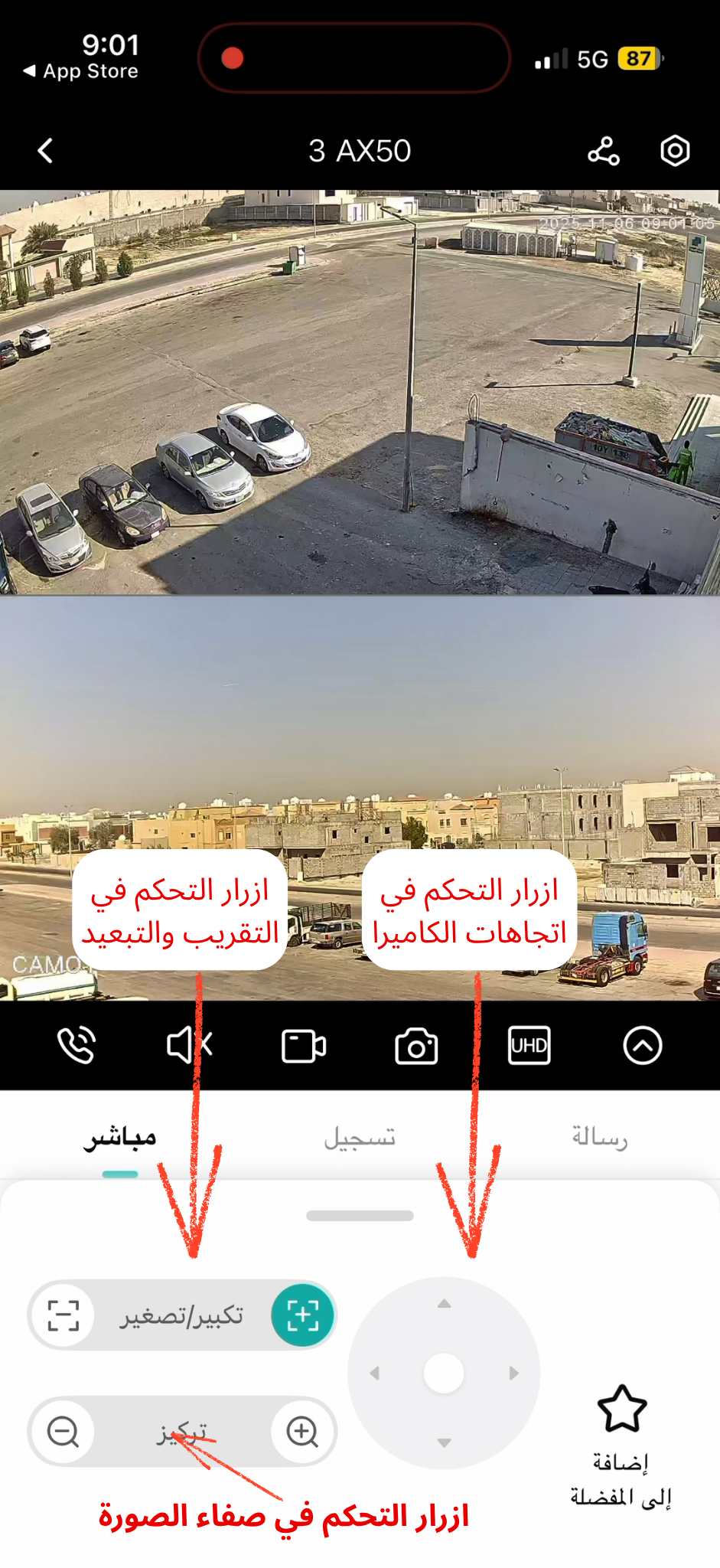Zoom out with the تصغير frame button
720x1568 pixels.
coord(64,1315)
